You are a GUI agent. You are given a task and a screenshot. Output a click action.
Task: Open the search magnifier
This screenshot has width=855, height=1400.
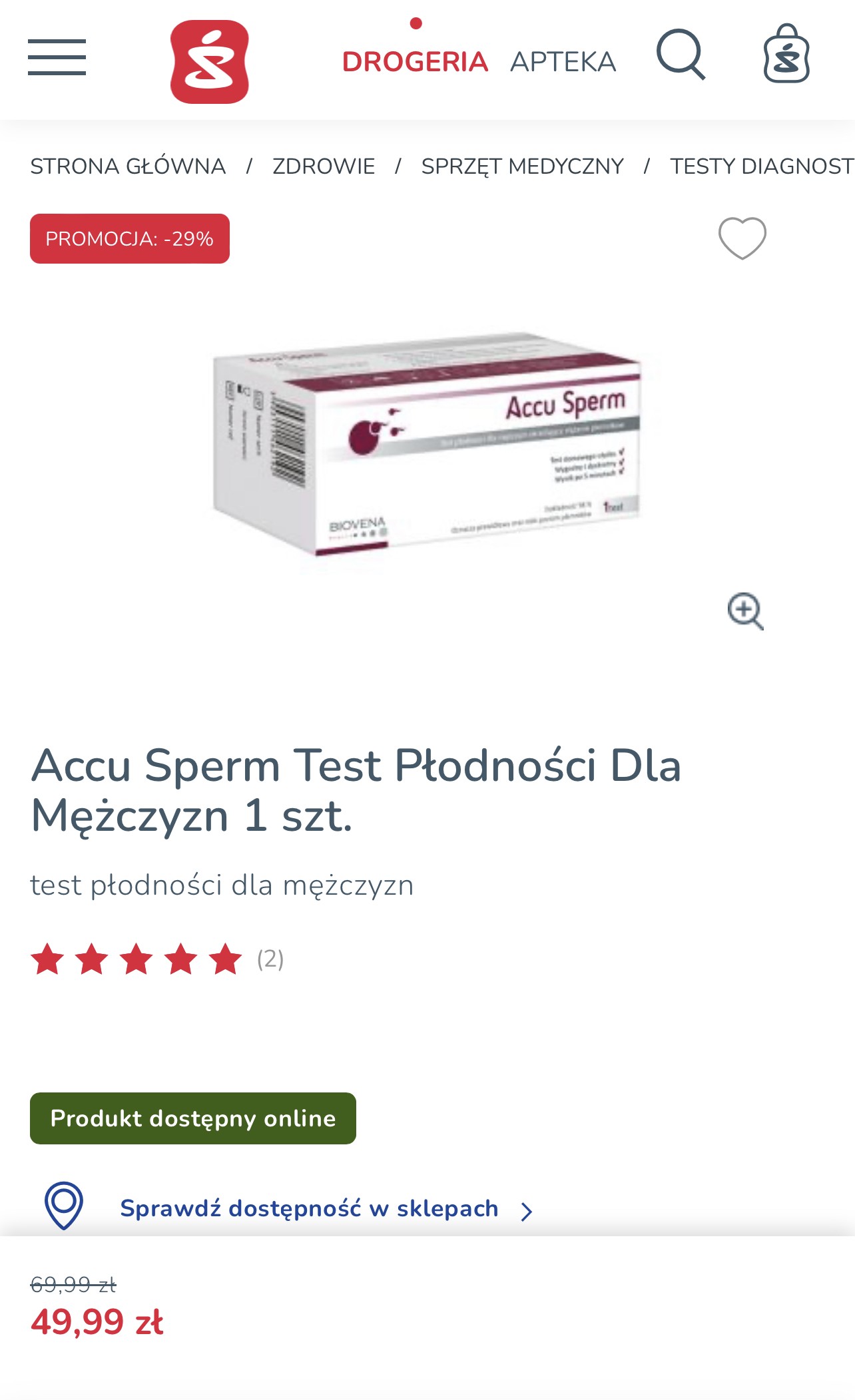681,55
